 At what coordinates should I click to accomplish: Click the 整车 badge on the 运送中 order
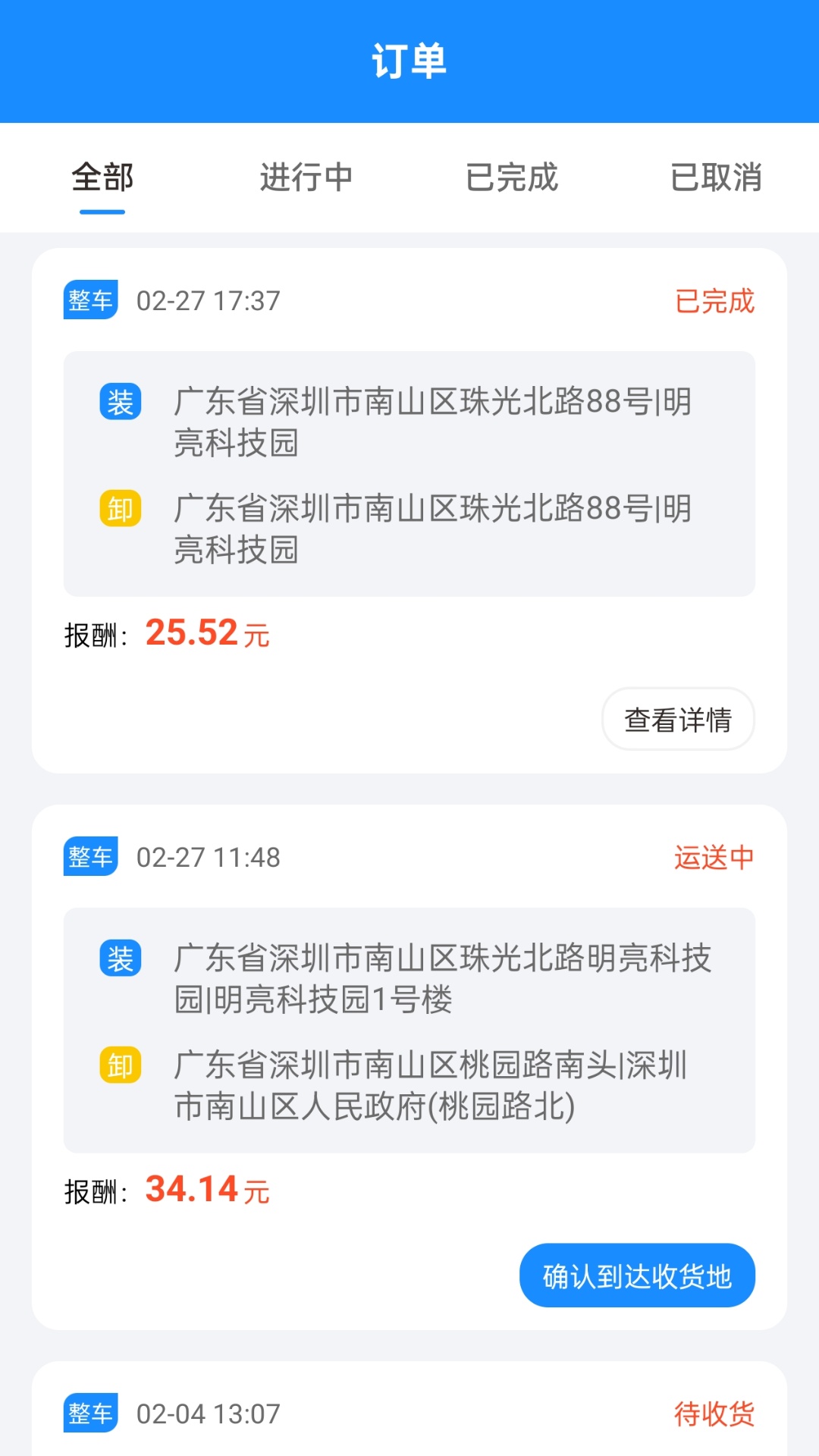click(x=90, y=858)
